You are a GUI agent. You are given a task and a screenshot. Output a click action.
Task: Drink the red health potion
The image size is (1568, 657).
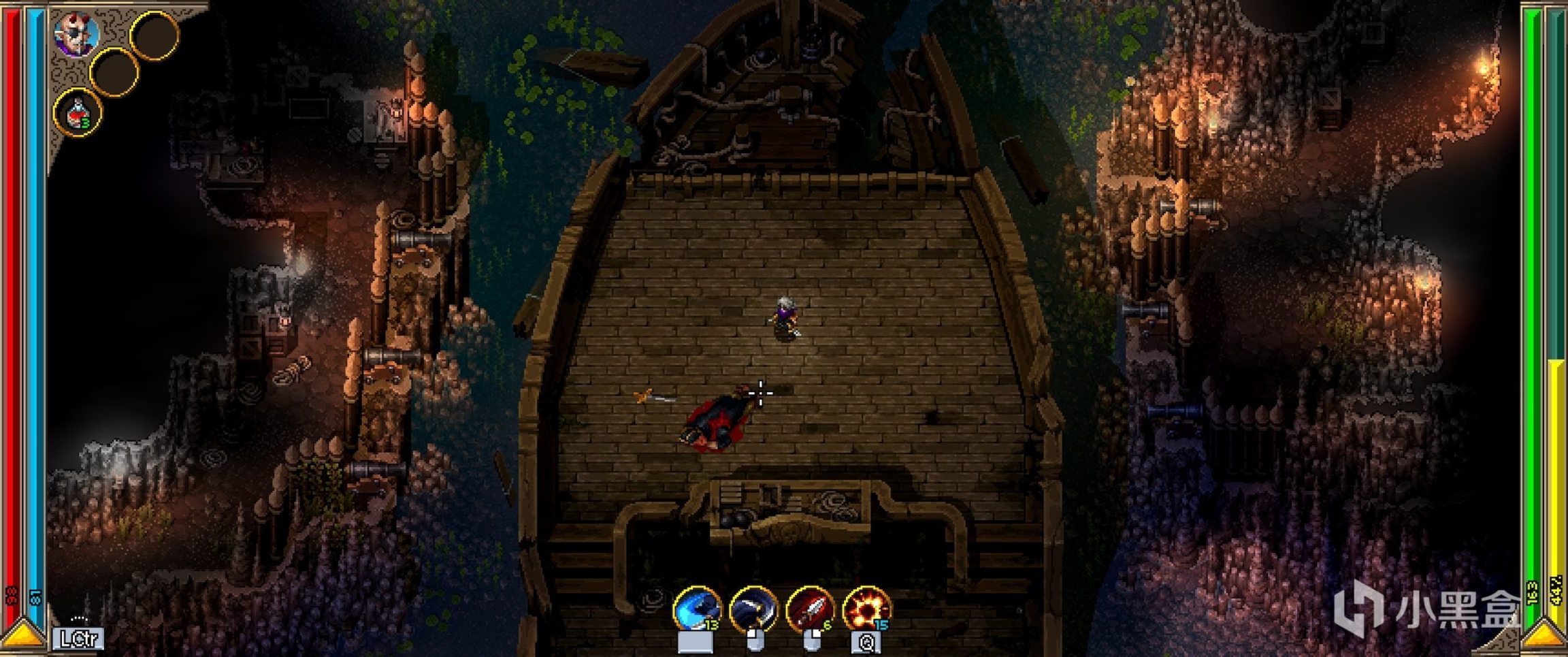pyautogui.click(x=78, y=113)
